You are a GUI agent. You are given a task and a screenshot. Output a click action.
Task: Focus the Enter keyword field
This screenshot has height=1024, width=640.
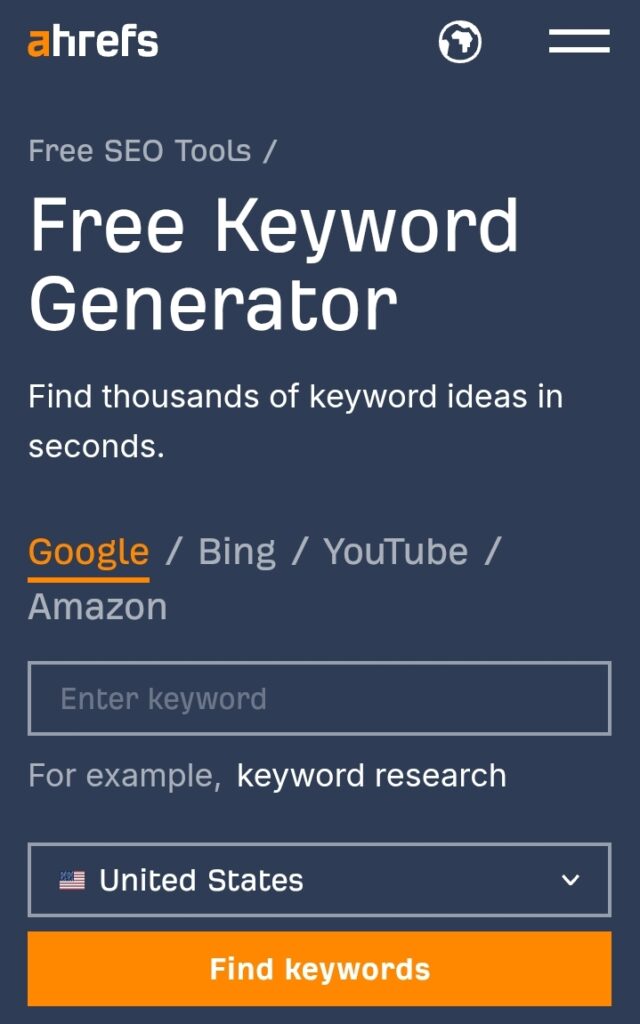pos(319,698)
